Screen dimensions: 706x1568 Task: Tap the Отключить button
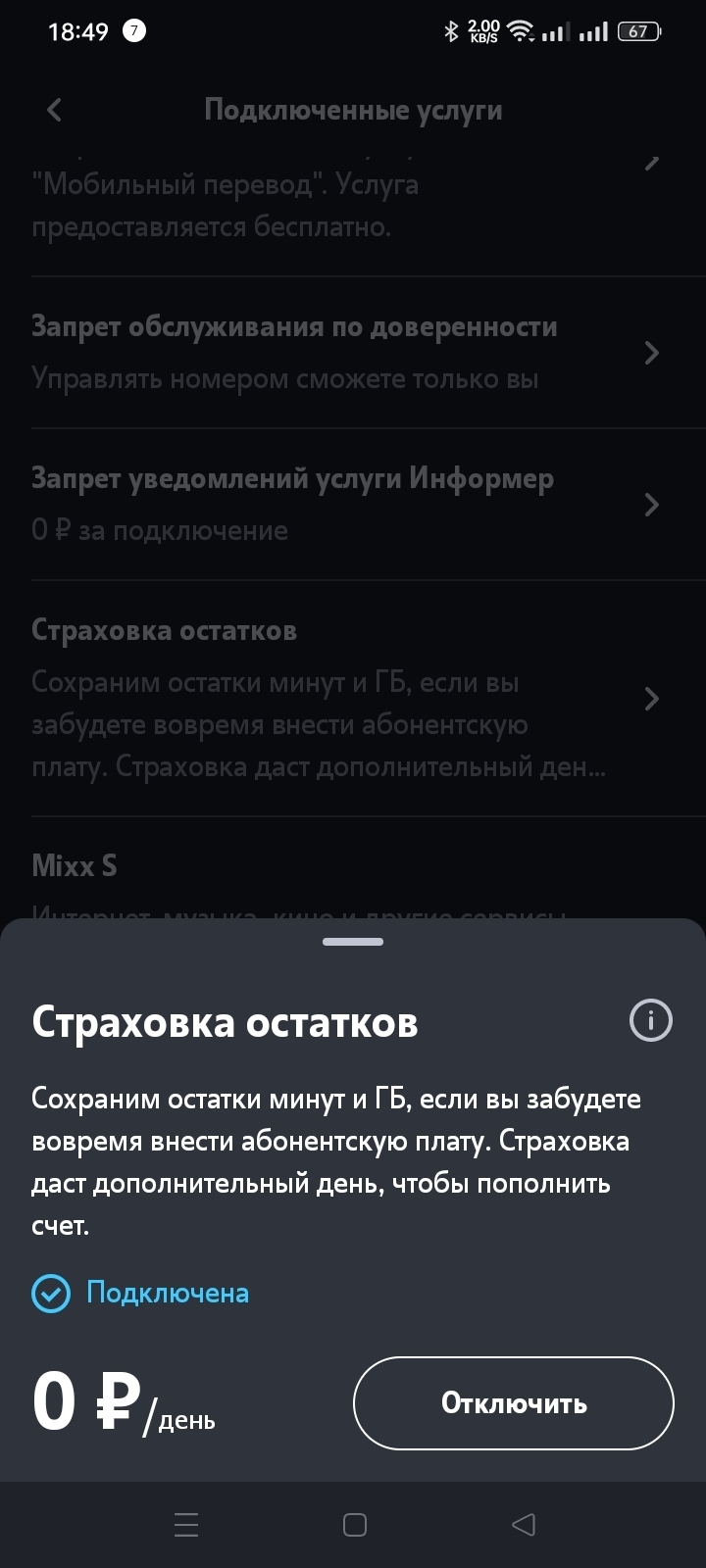[513, 1402]
